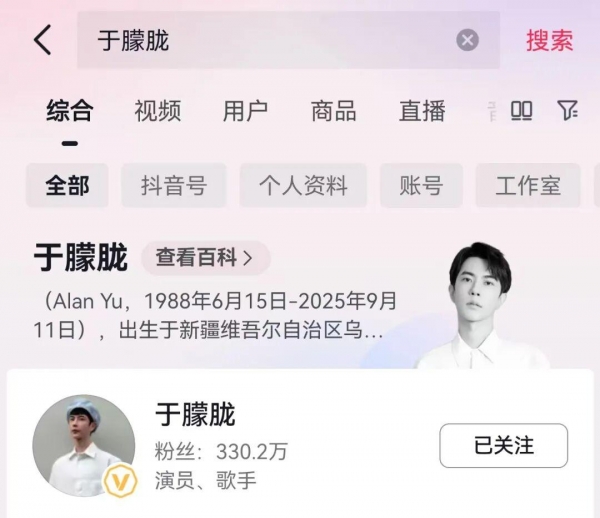Tap the 已关注 button to unfollow

click(x=503, y=446)
